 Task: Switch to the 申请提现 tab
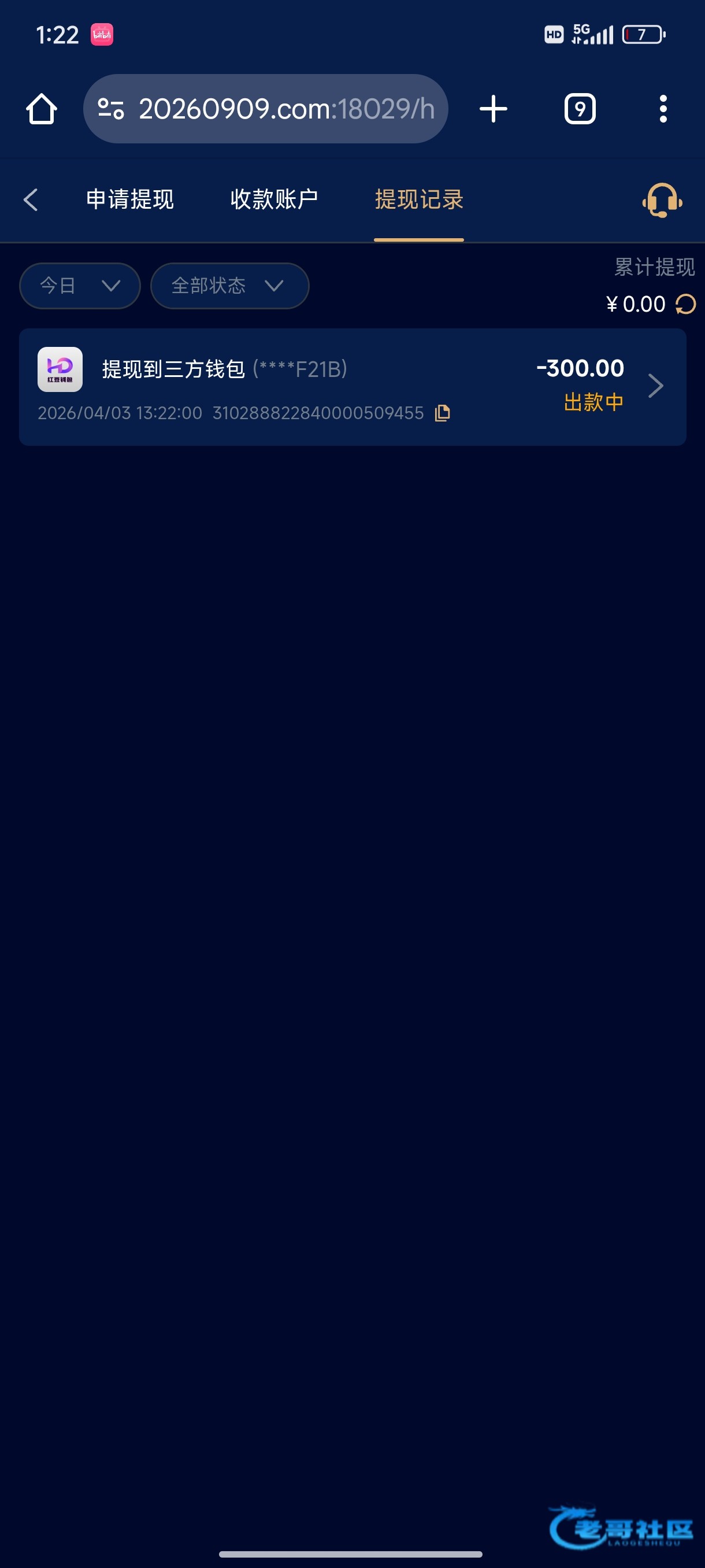[x=129, y=199]
